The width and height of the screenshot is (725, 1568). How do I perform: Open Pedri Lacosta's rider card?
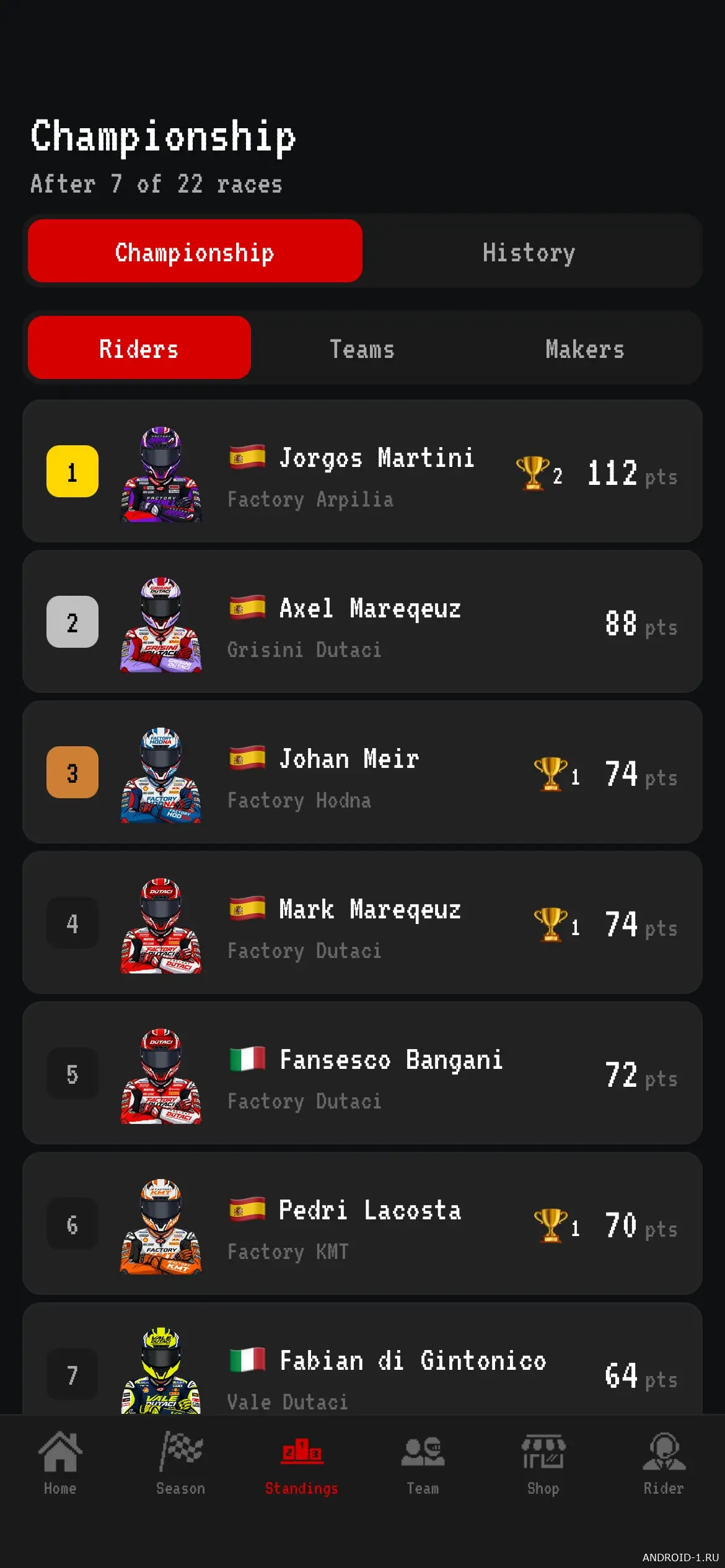point(362,1224)
